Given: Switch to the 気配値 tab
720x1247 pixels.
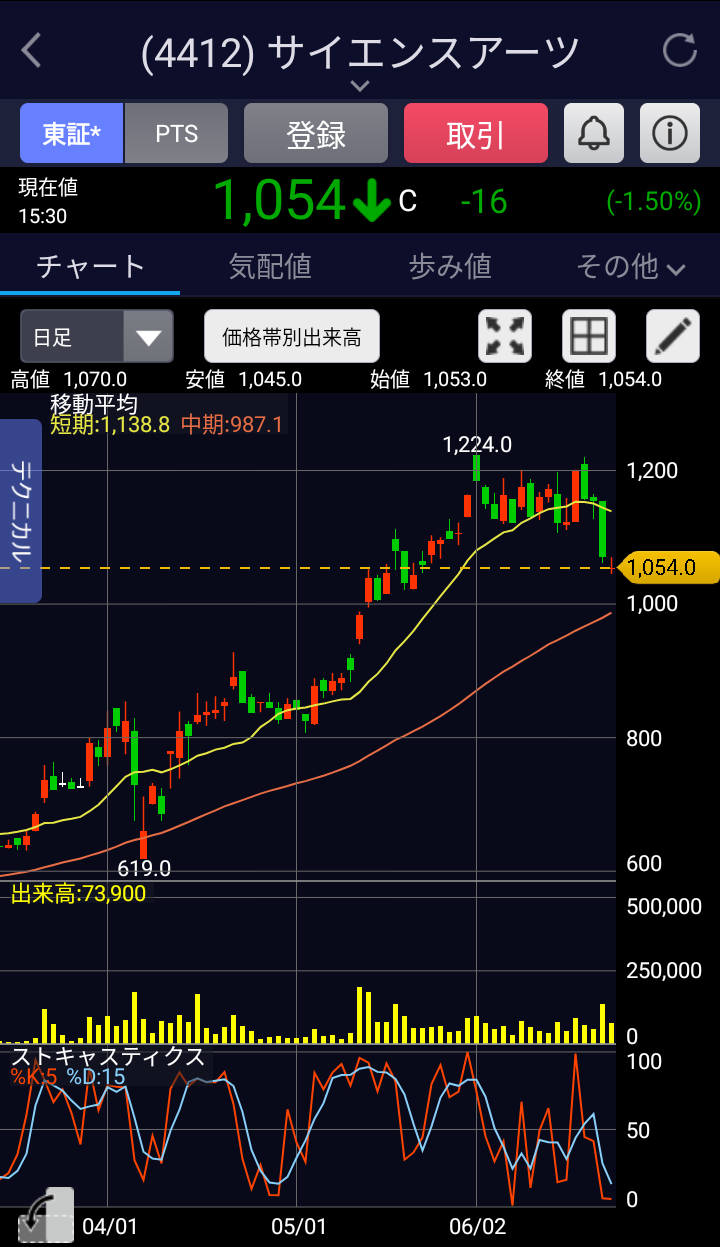Looking at the screenshot, I should [270, 266].
